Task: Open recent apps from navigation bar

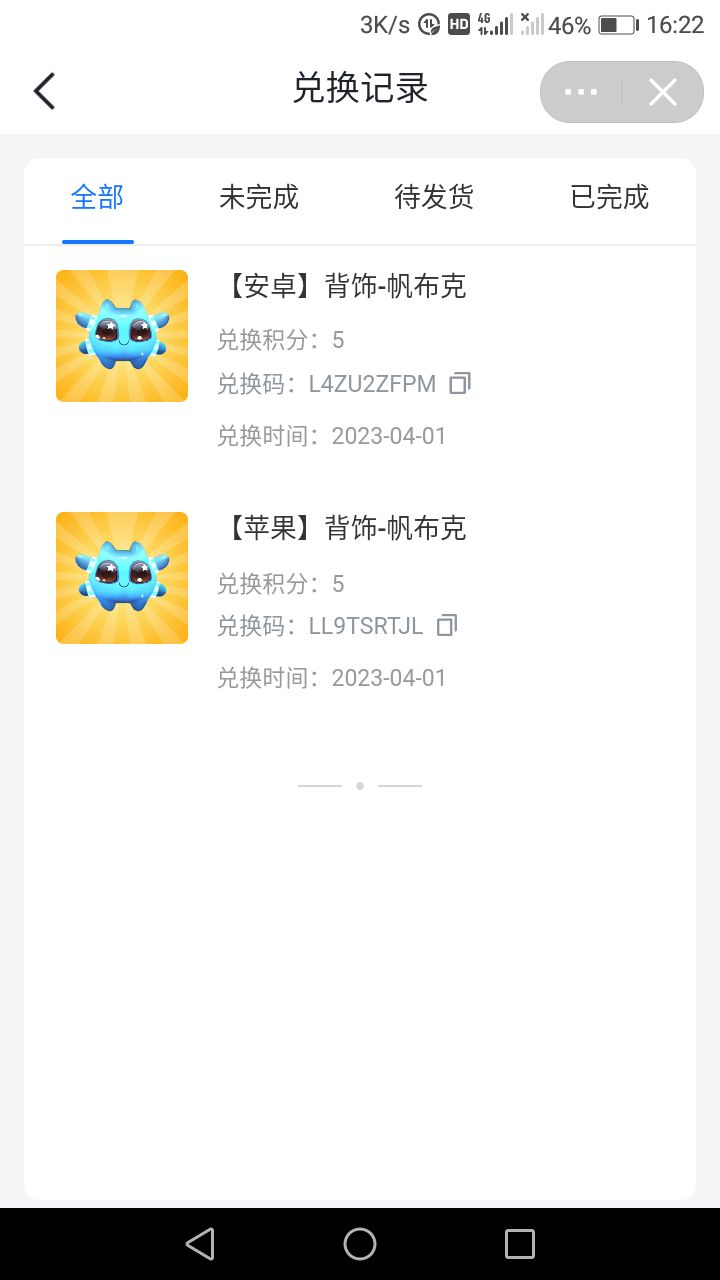Action: pos(520,1244)
